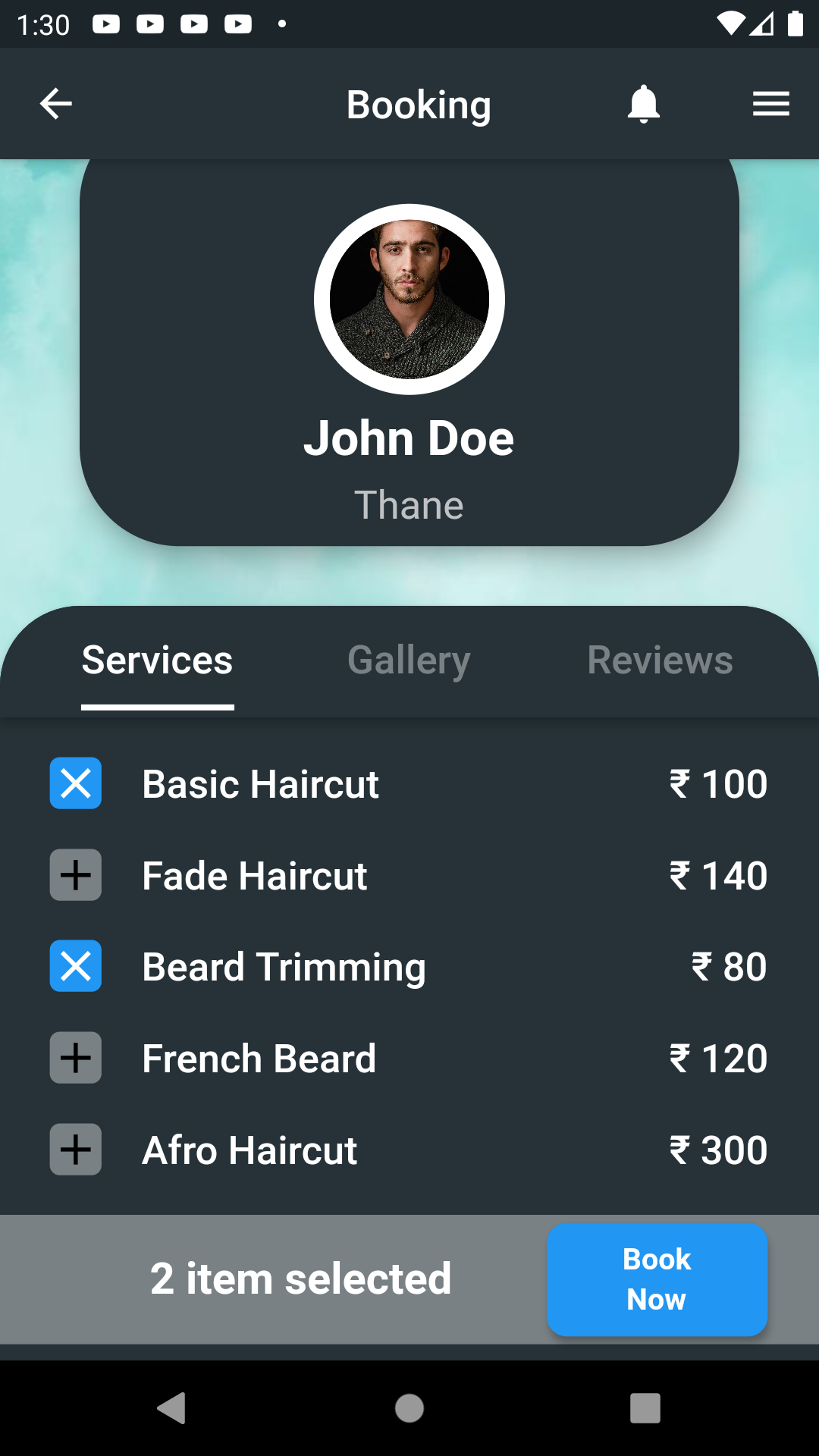The height and width of the screenshot is (1456, 819).
Task: Switch to the Reviews tab
Action: (x=660, y=660)
